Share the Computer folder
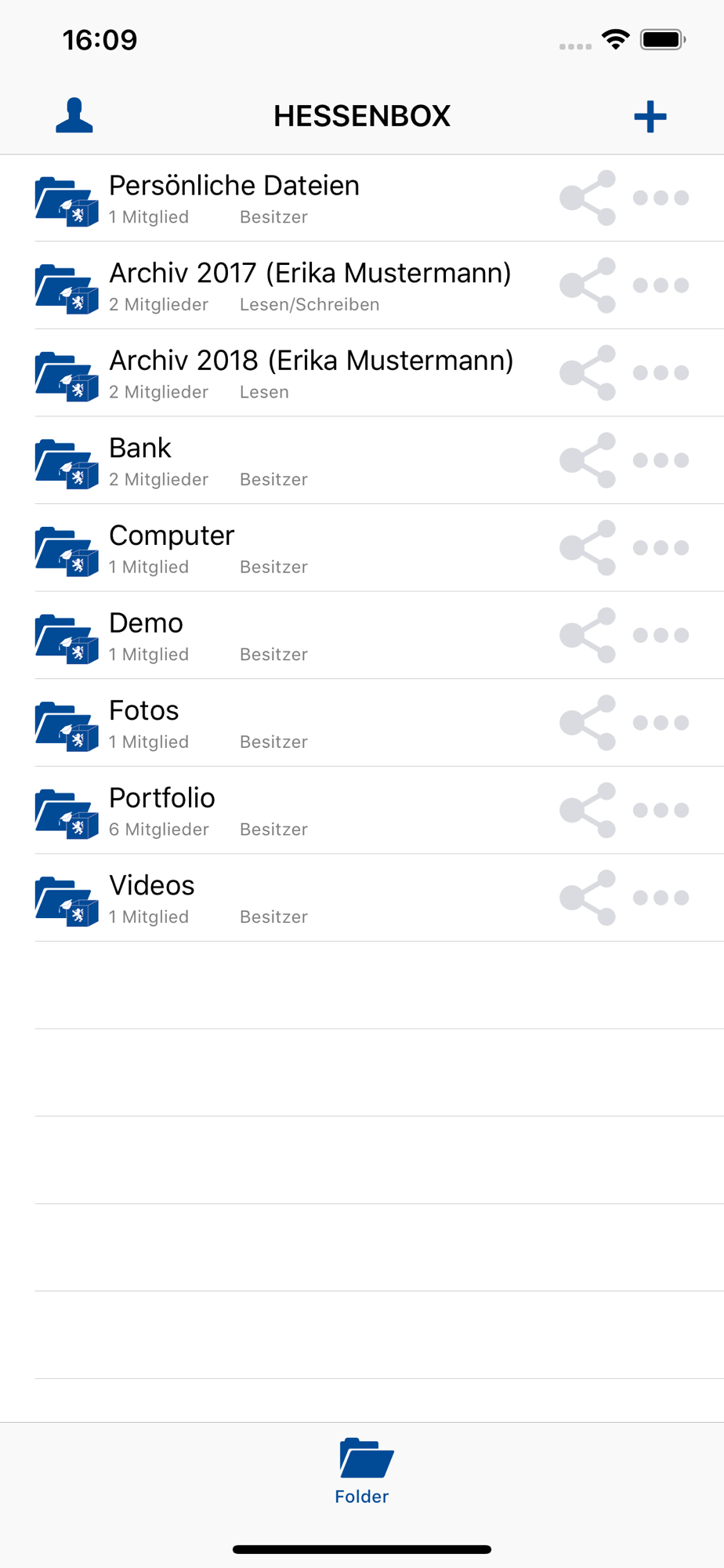The image size is (724, 1568). click(588, 548)
